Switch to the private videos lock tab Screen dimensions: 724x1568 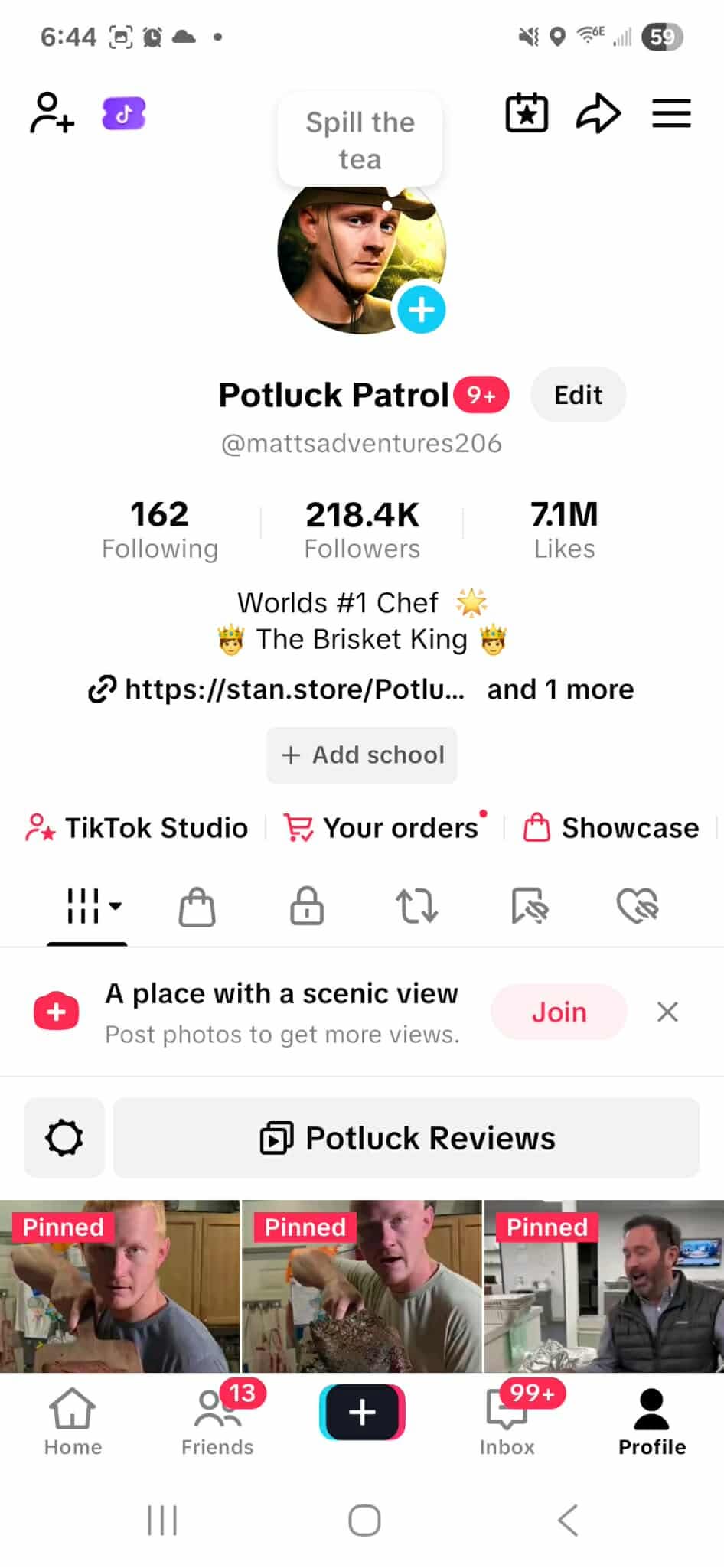pyautogui.click(x=307, y=906)
